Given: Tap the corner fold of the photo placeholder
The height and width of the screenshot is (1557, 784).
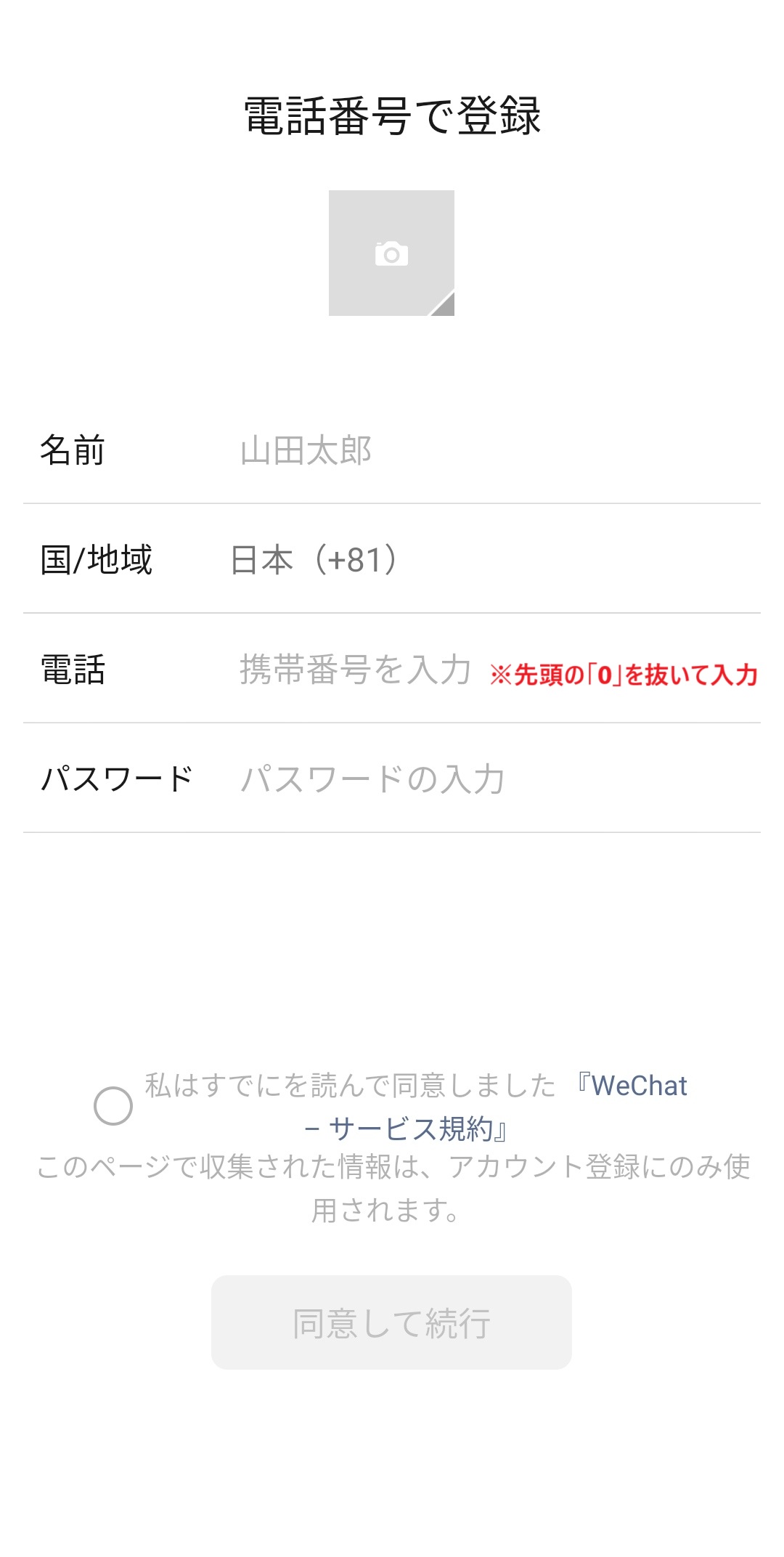Looking at the screenshot, I should pos(441,305).
